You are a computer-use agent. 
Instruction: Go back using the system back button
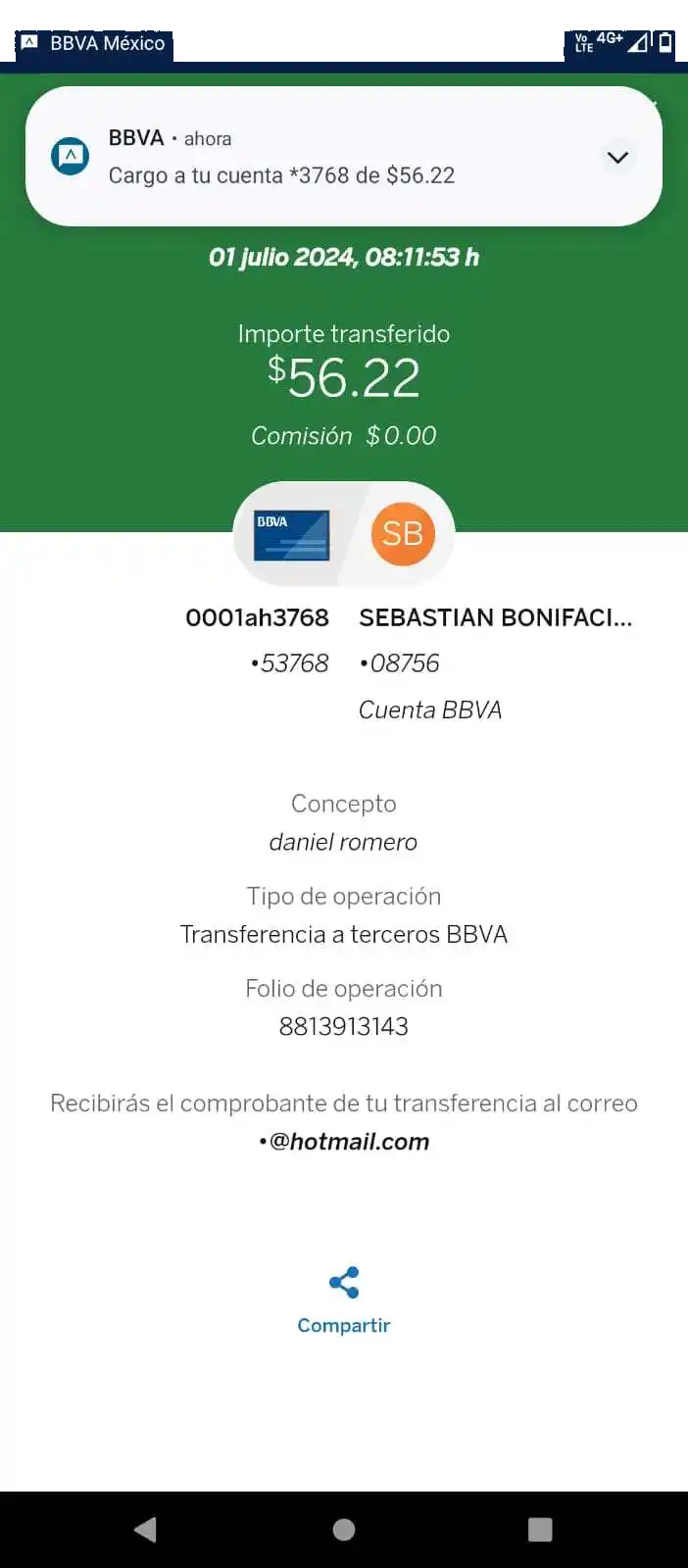point(146,1530)
